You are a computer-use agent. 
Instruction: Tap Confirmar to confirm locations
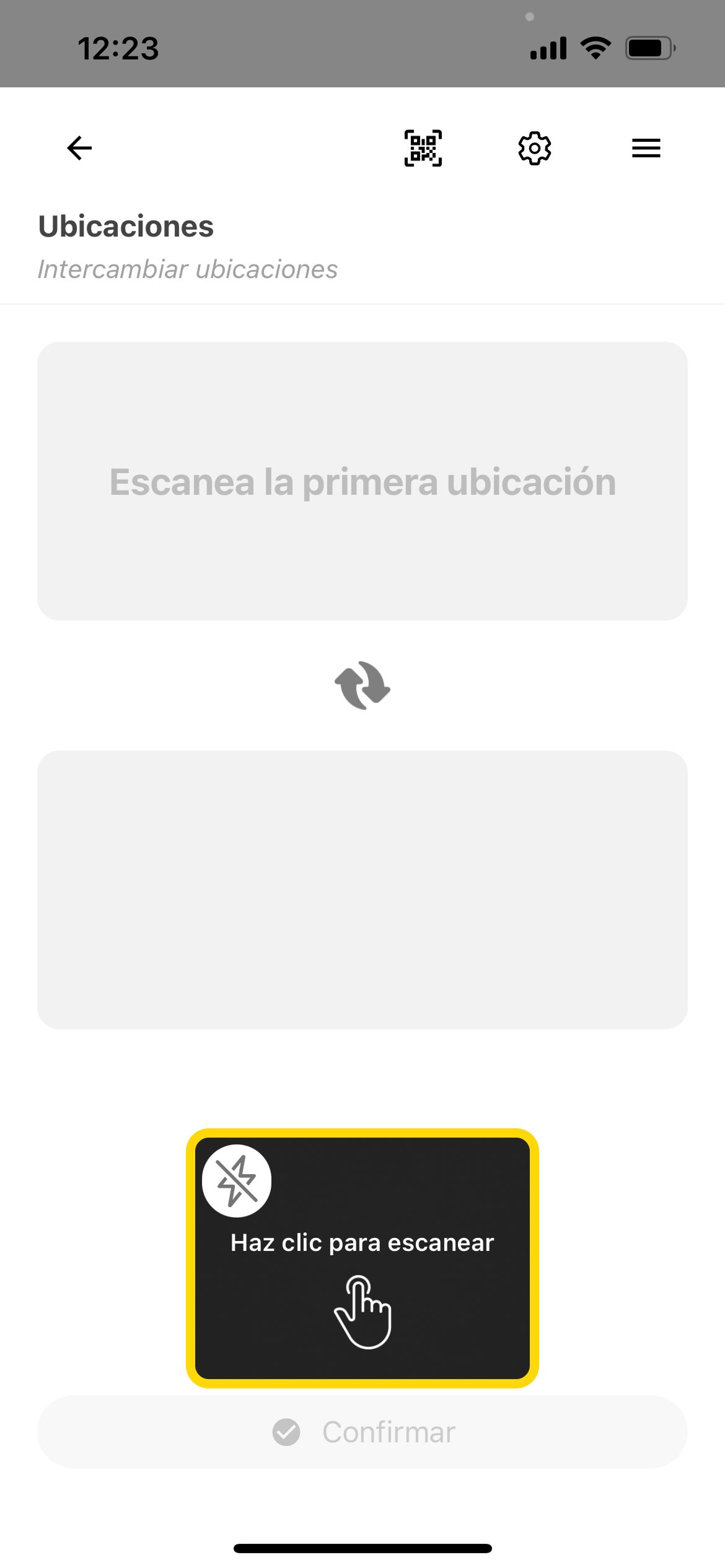pyautogui.click(x=362, y=1431)
